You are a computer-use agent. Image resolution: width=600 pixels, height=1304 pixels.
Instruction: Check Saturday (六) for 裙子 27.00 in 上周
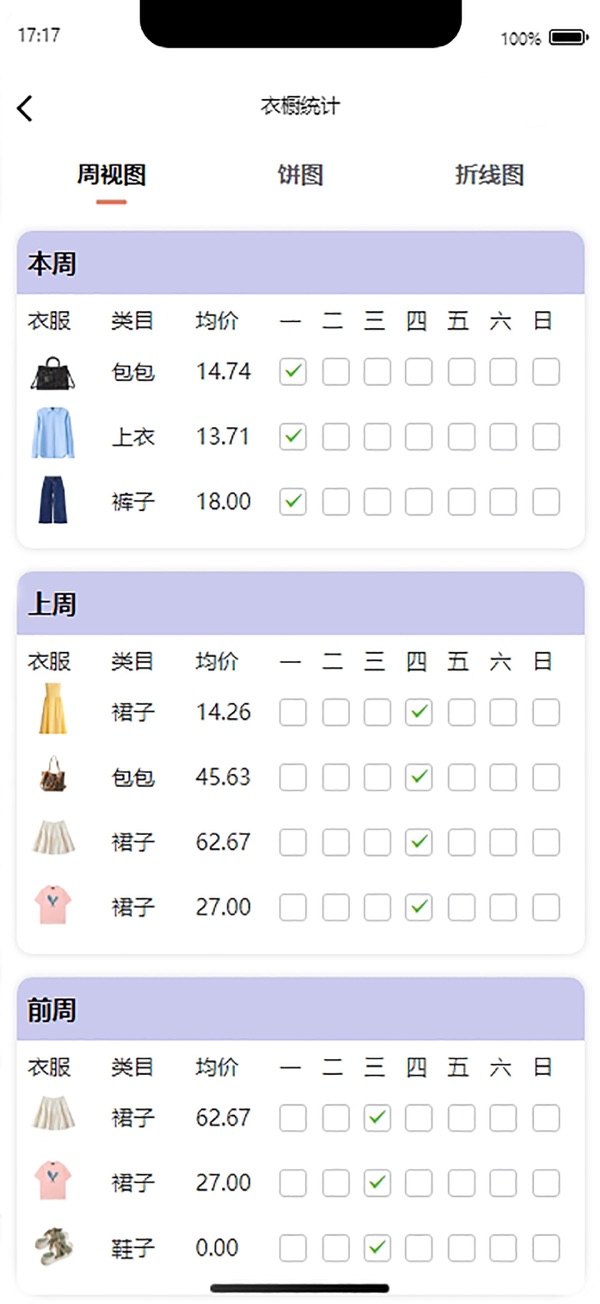pos(503,908)
